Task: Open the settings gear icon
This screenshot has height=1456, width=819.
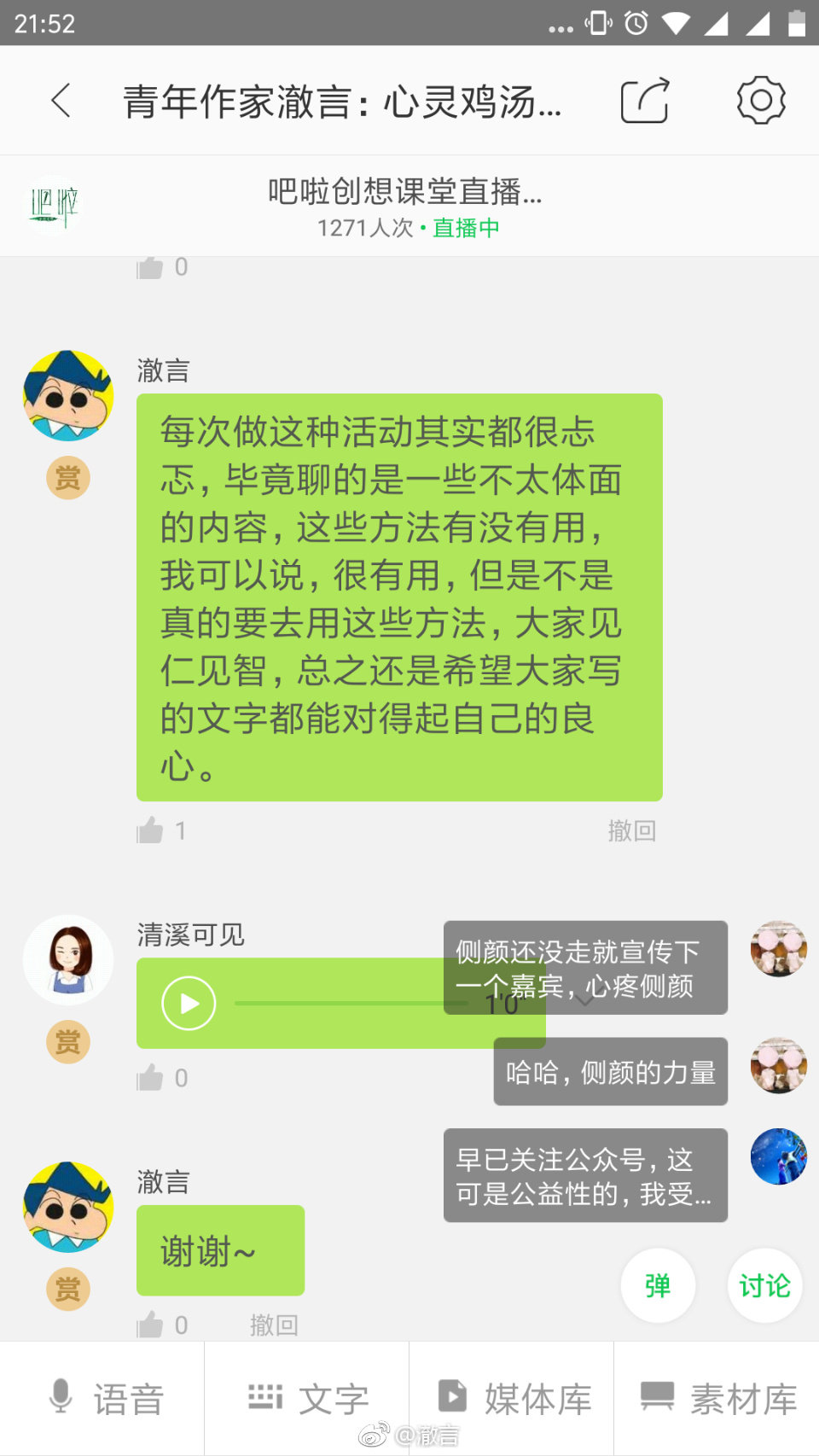Action: pos(760,100)
